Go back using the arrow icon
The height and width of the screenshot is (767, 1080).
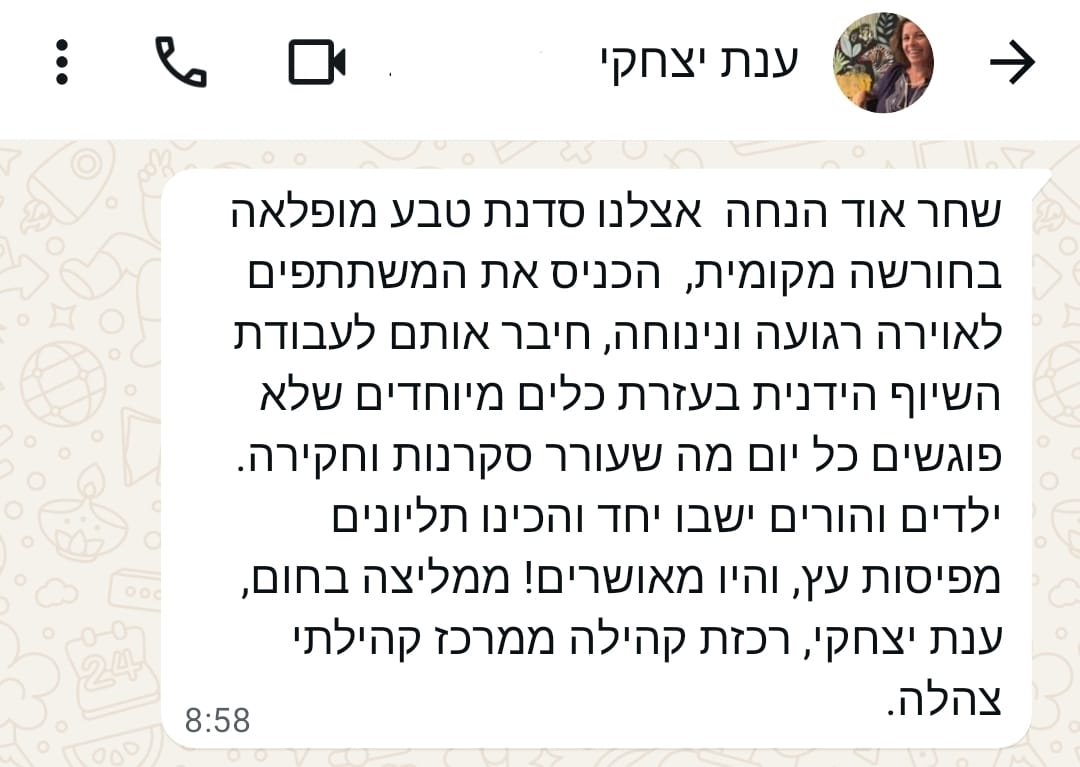(1012, 63)
